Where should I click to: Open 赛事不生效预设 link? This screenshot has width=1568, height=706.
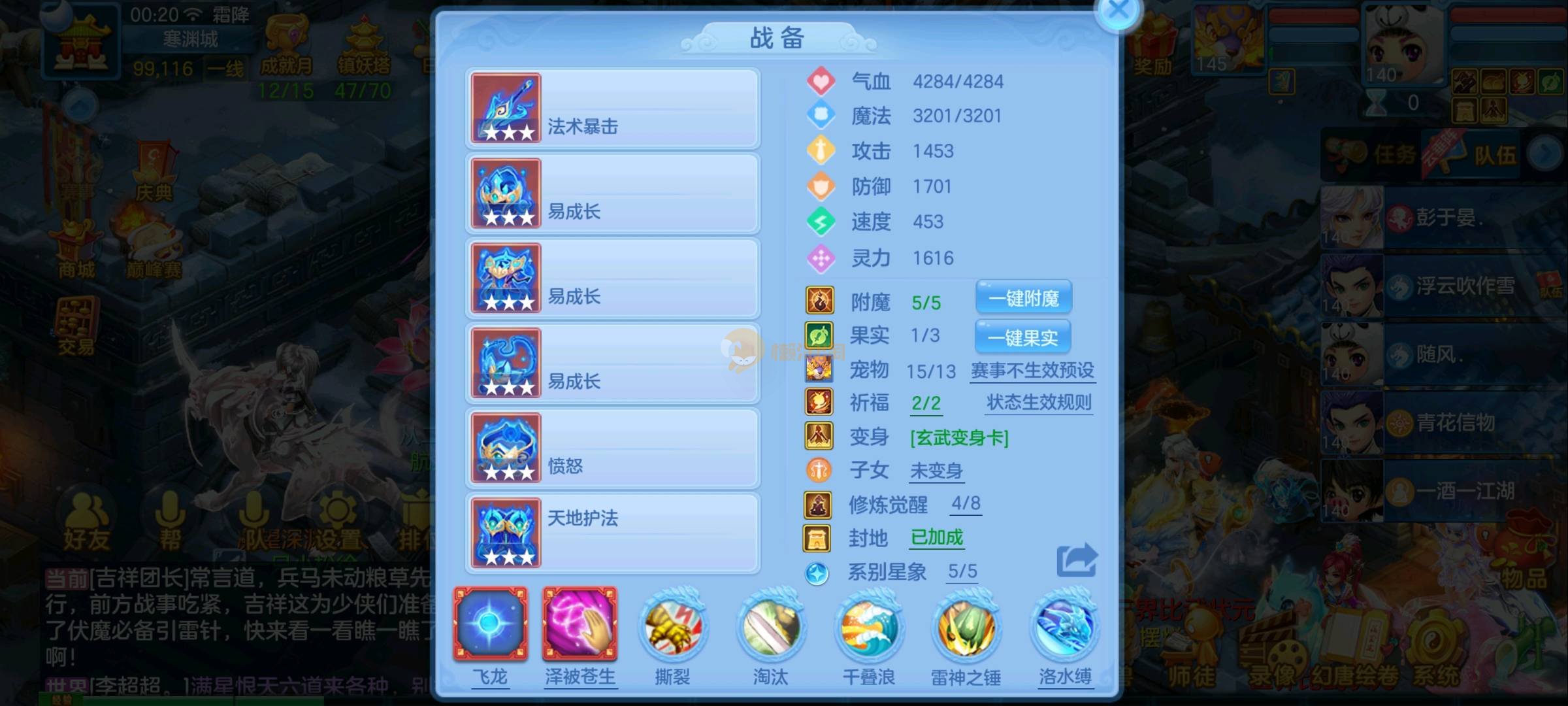(x=1032, y=371)
